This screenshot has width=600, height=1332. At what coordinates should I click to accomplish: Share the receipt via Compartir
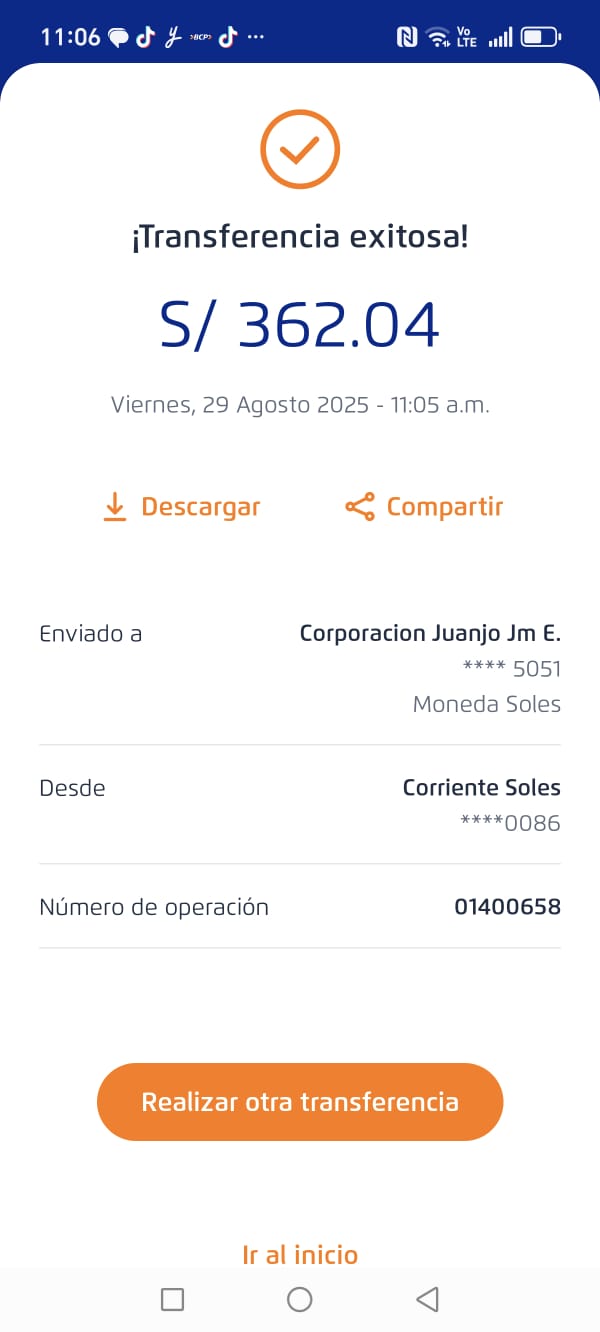[x=424, y=507]
